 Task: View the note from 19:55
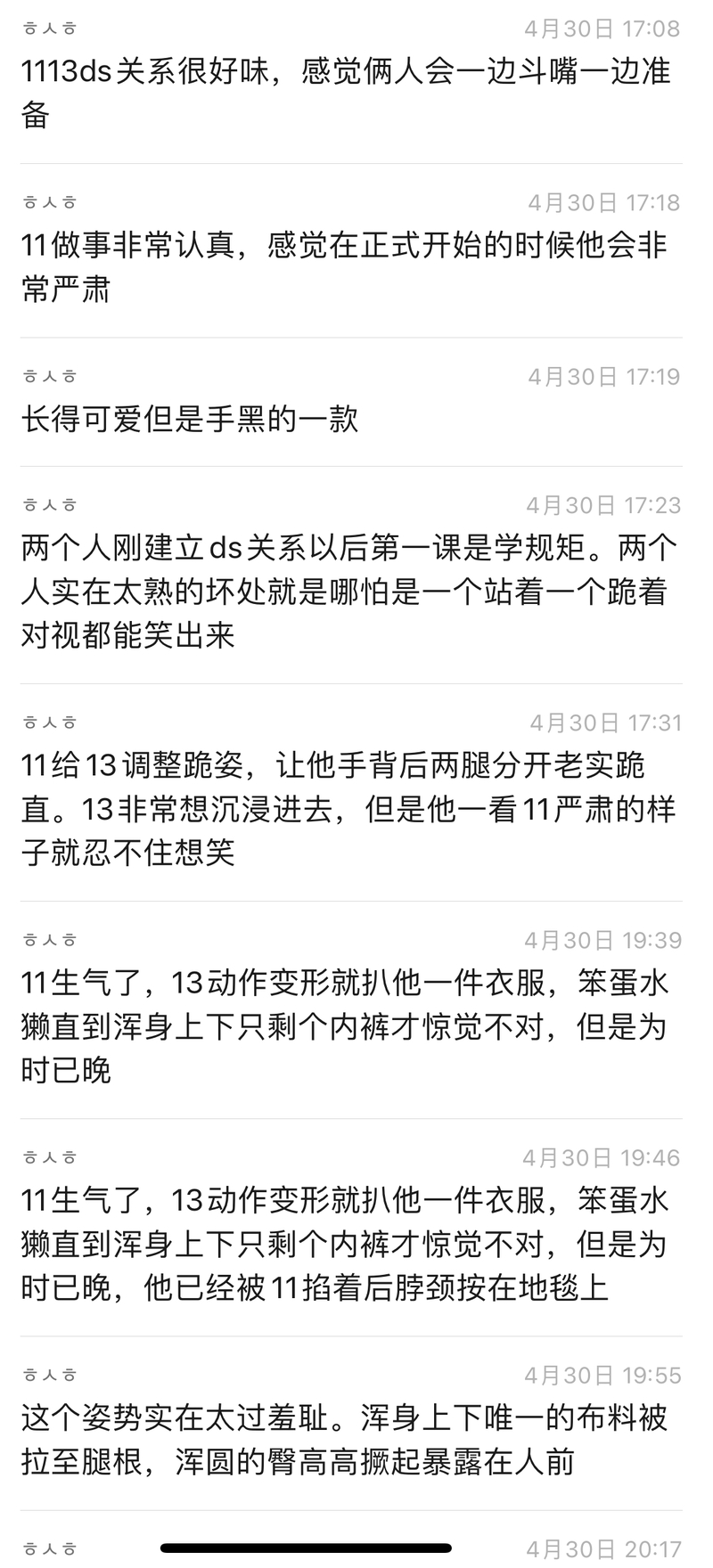[x=348, y=1440]
